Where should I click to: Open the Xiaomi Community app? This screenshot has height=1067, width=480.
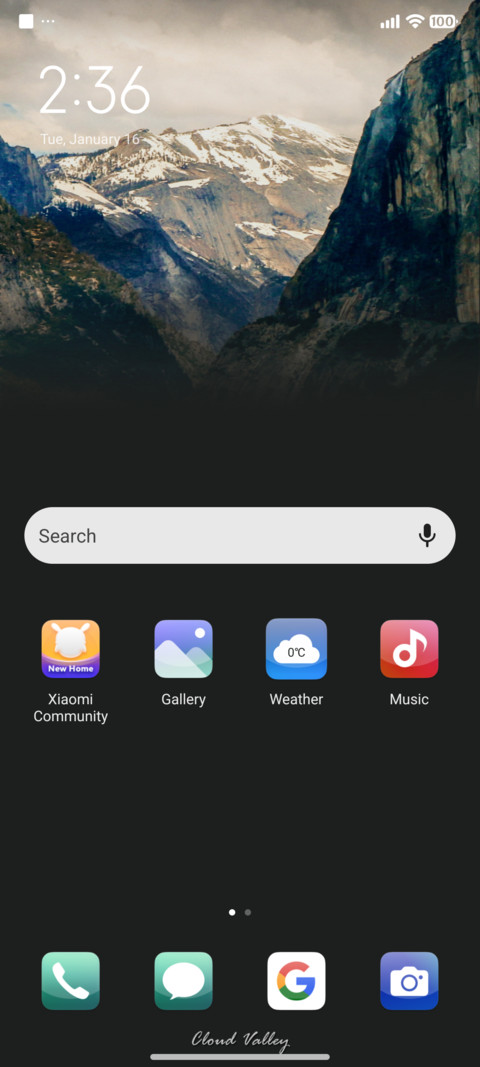(x=71, y=649)
